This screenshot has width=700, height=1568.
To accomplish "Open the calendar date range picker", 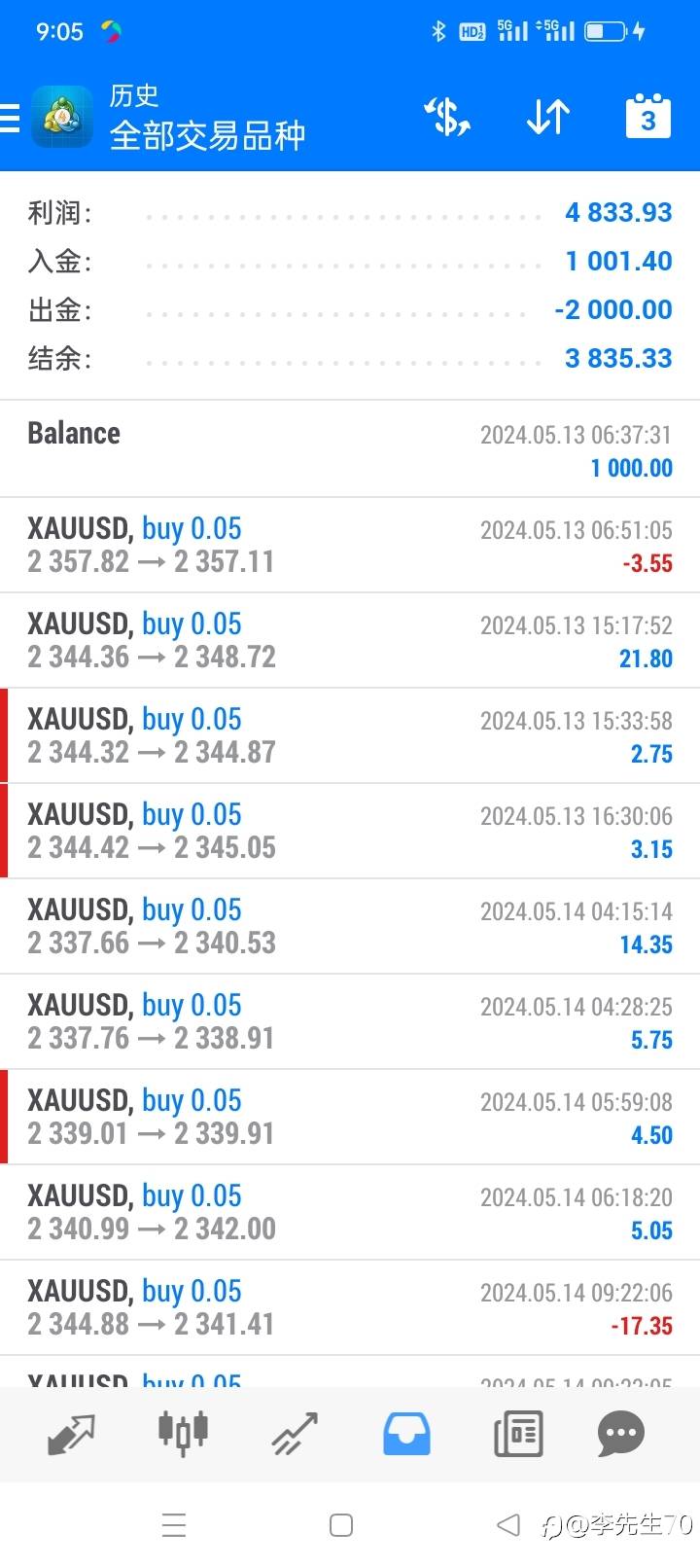I will (x=647, y=117).
